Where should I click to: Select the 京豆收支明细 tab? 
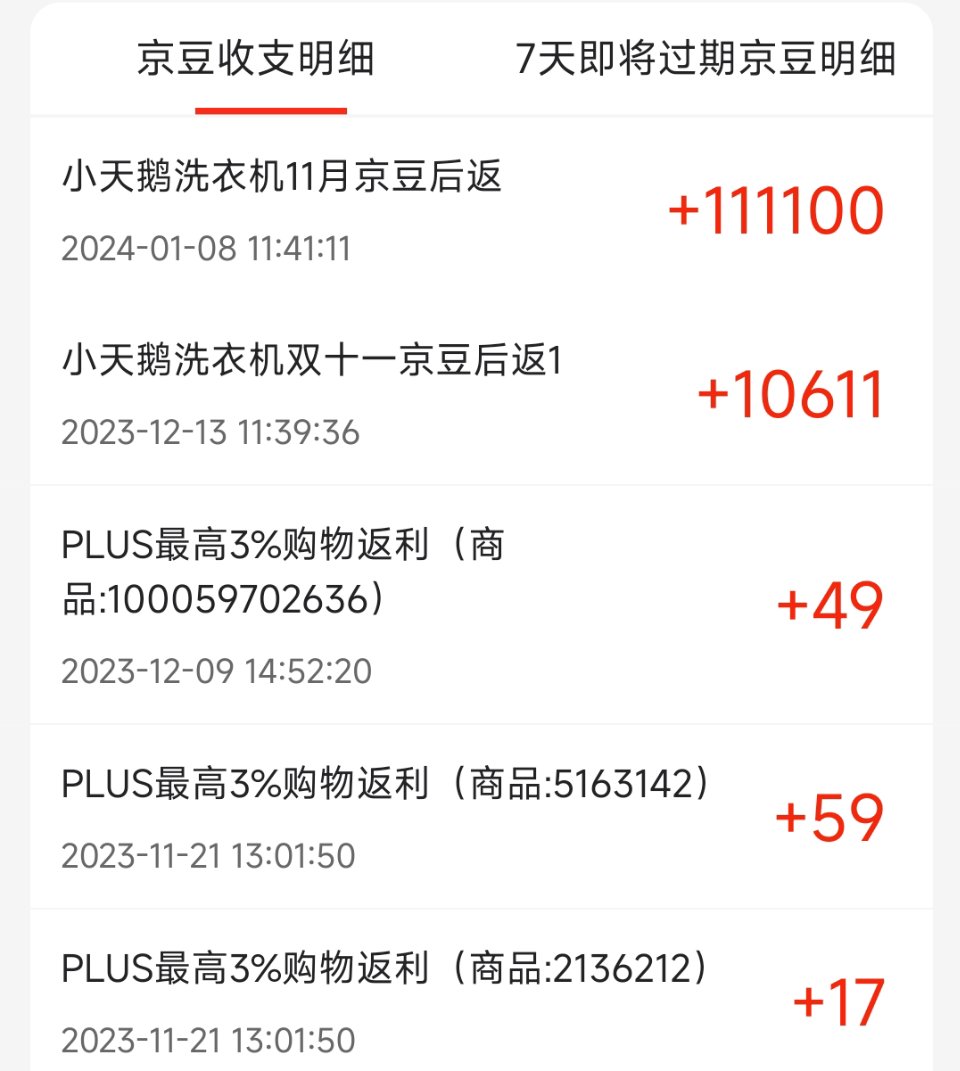256,60
